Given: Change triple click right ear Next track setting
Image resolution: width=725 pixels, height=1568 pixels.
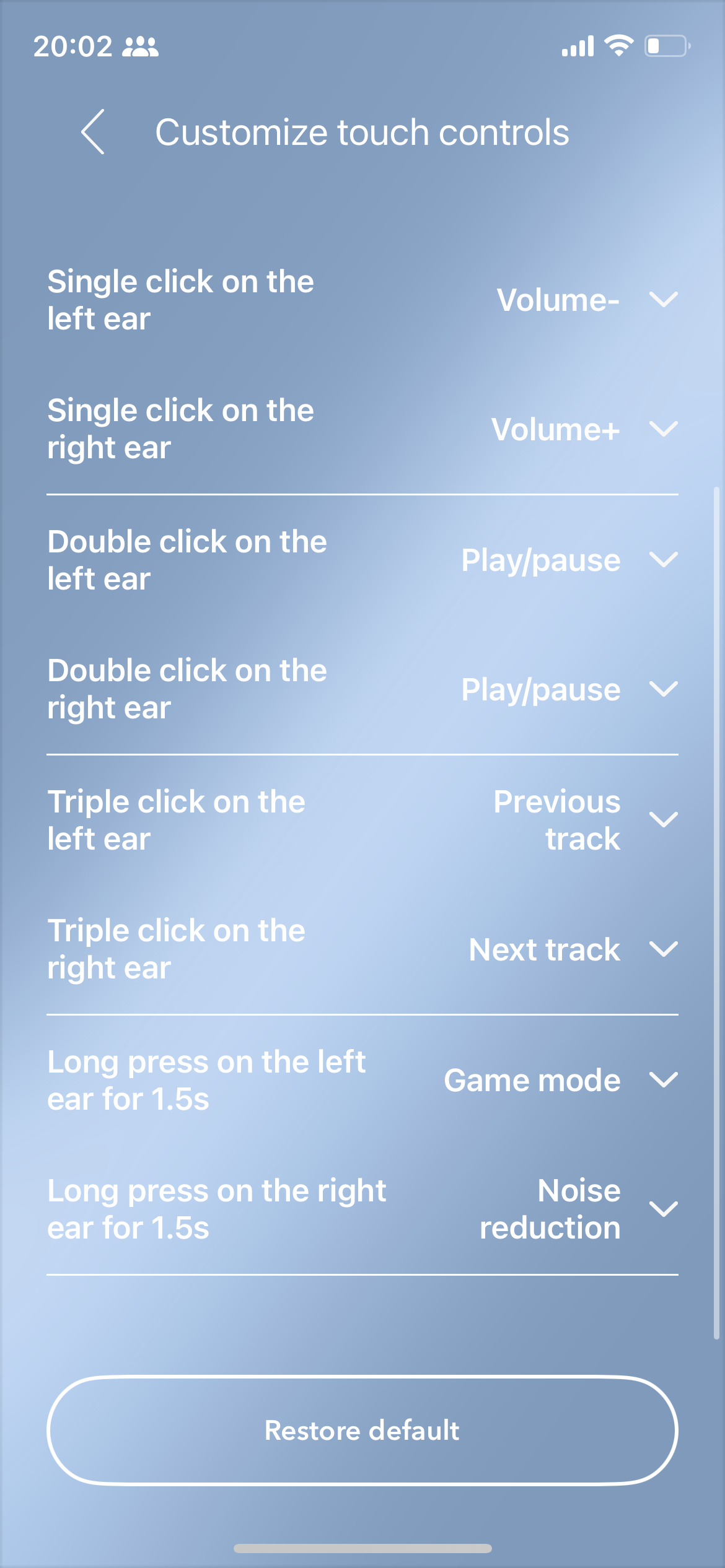Looking at the screenshot, I should tap(574, 949).
